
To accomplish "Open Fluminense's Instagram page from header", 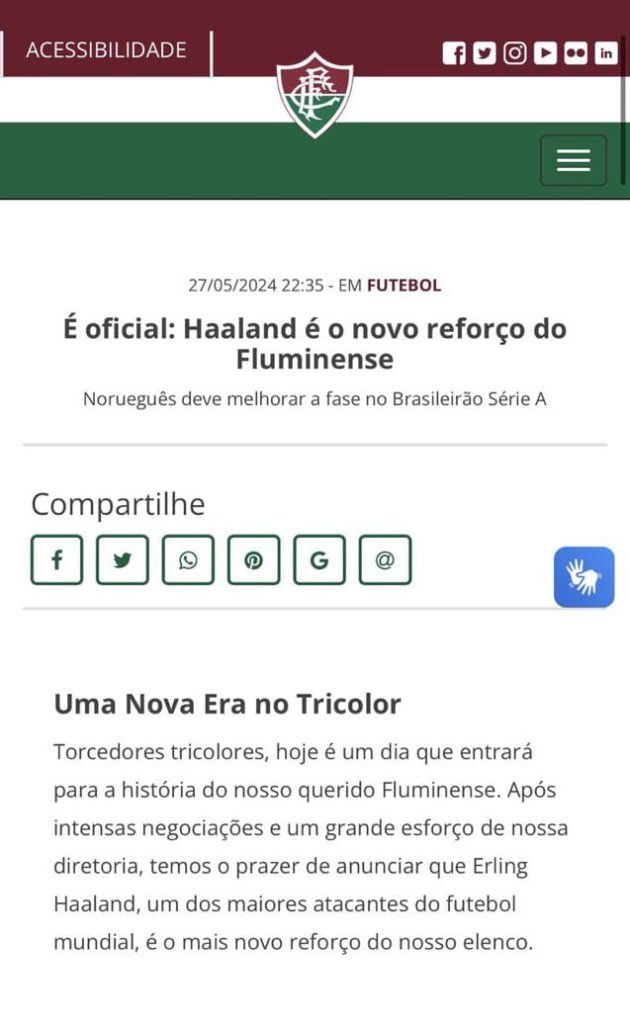I will [x=515, y=53].
